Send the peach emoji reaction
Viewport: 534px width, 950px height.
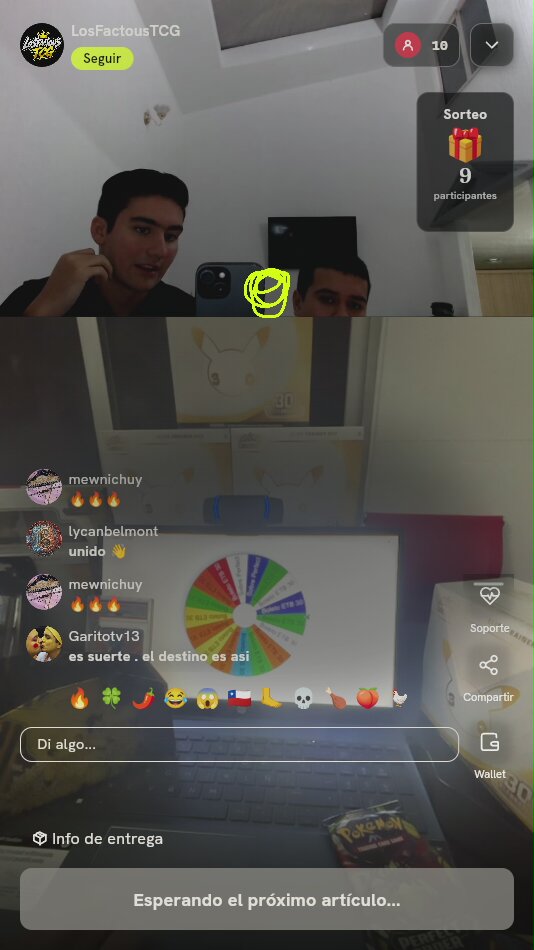pos(367,698)
